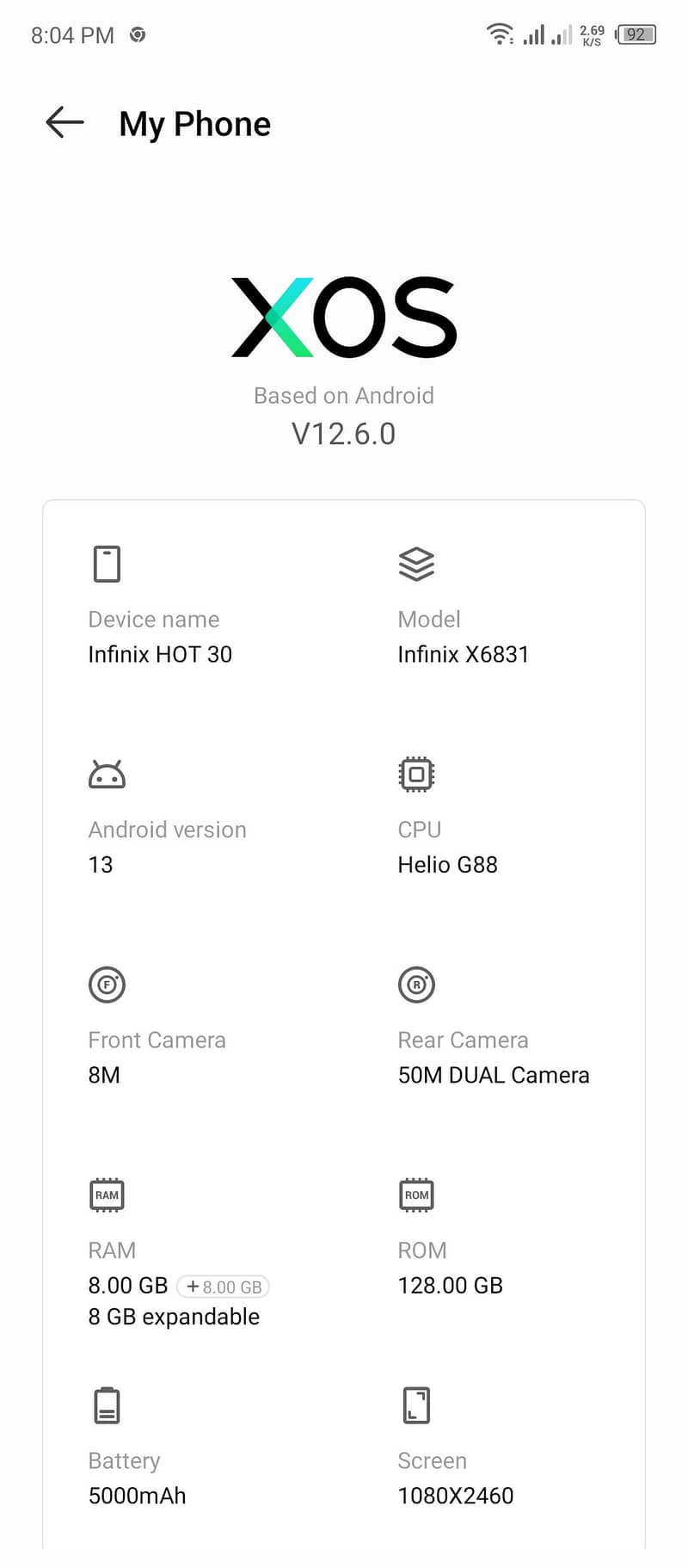Select the Rear Camera icon
The width and height of the screenshot is (688, 1568).
(416, 985)
